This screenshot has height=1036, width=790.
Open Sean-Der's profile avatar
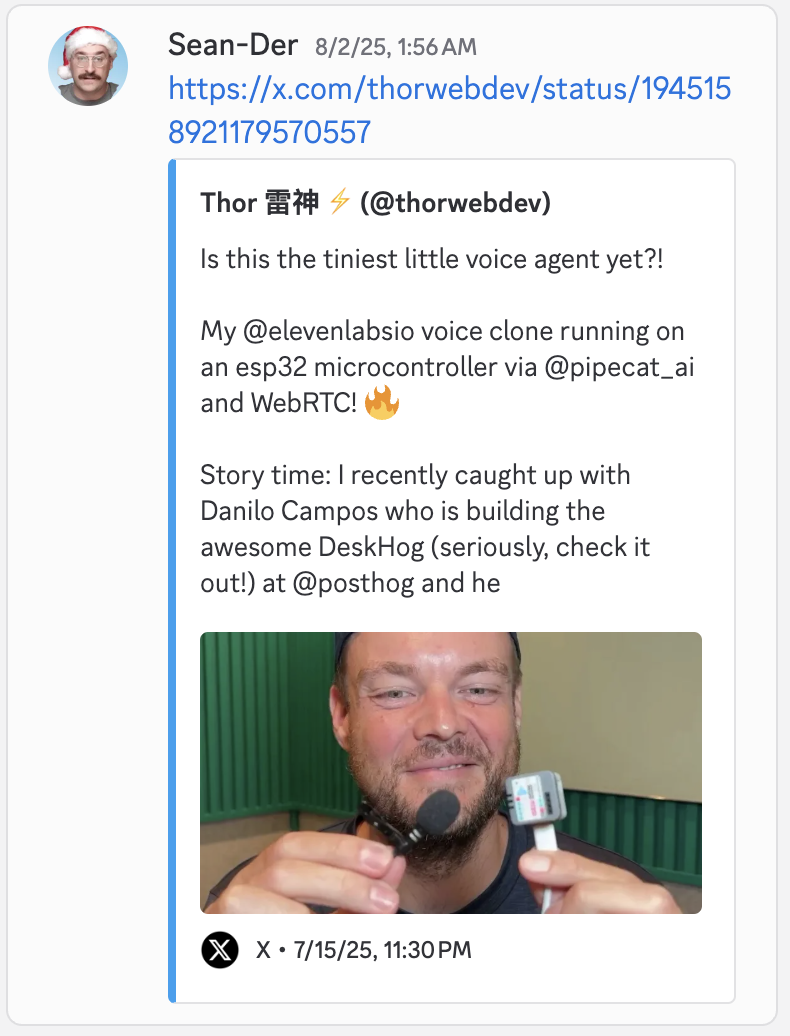(x=88, y=66)
